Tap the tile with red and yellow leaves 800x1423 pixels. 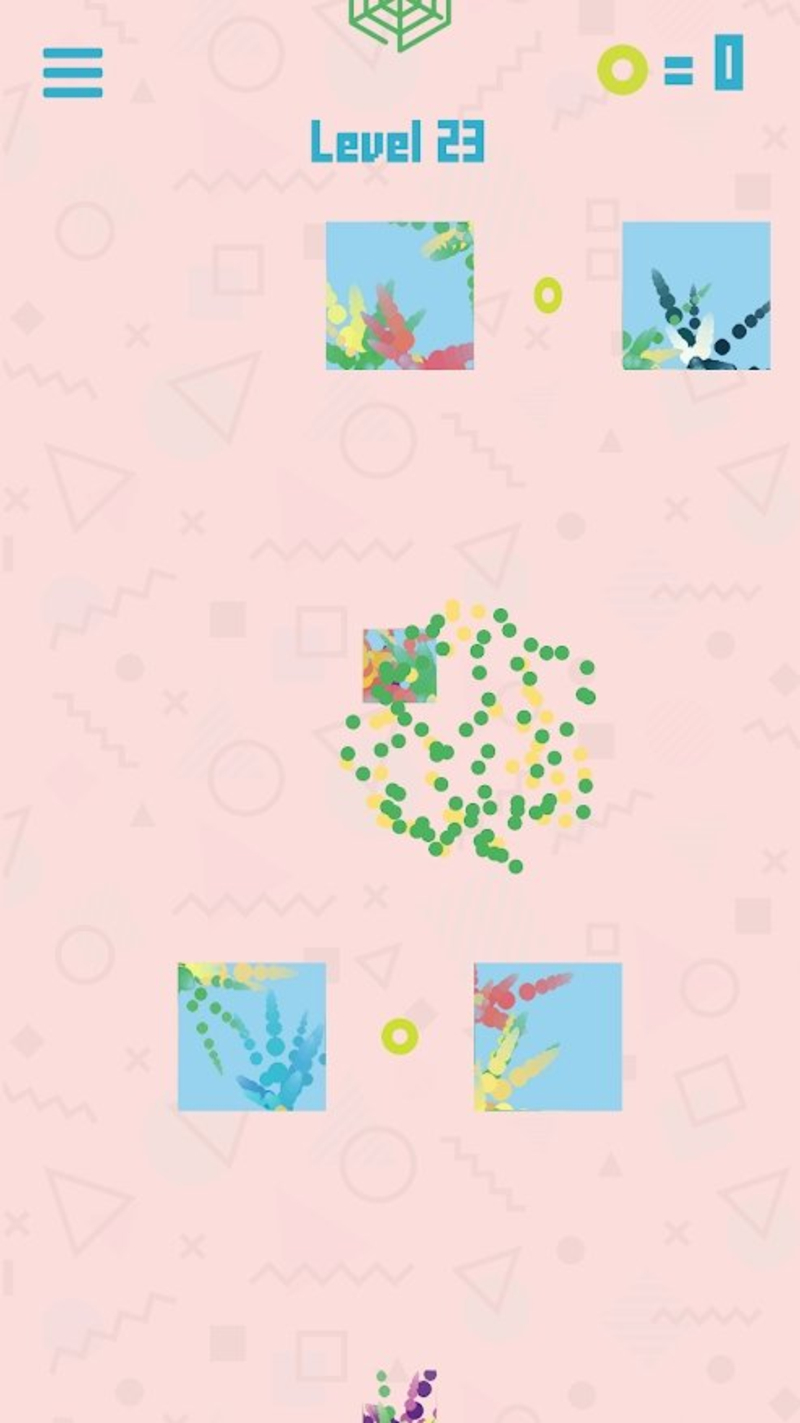pos(399,296)
